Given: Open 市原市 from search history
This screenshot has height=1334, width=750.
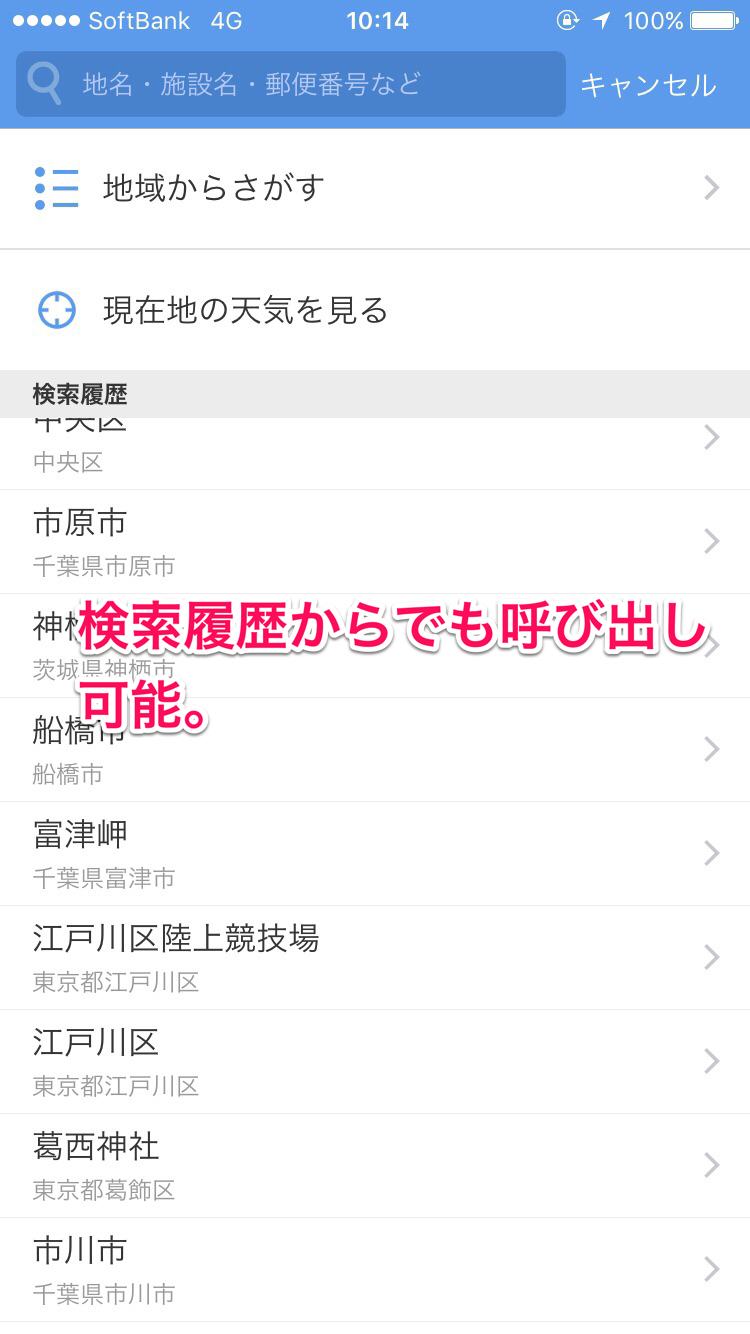Looking at the screenshot, I should pyautogui.click(x=375, y=542).
